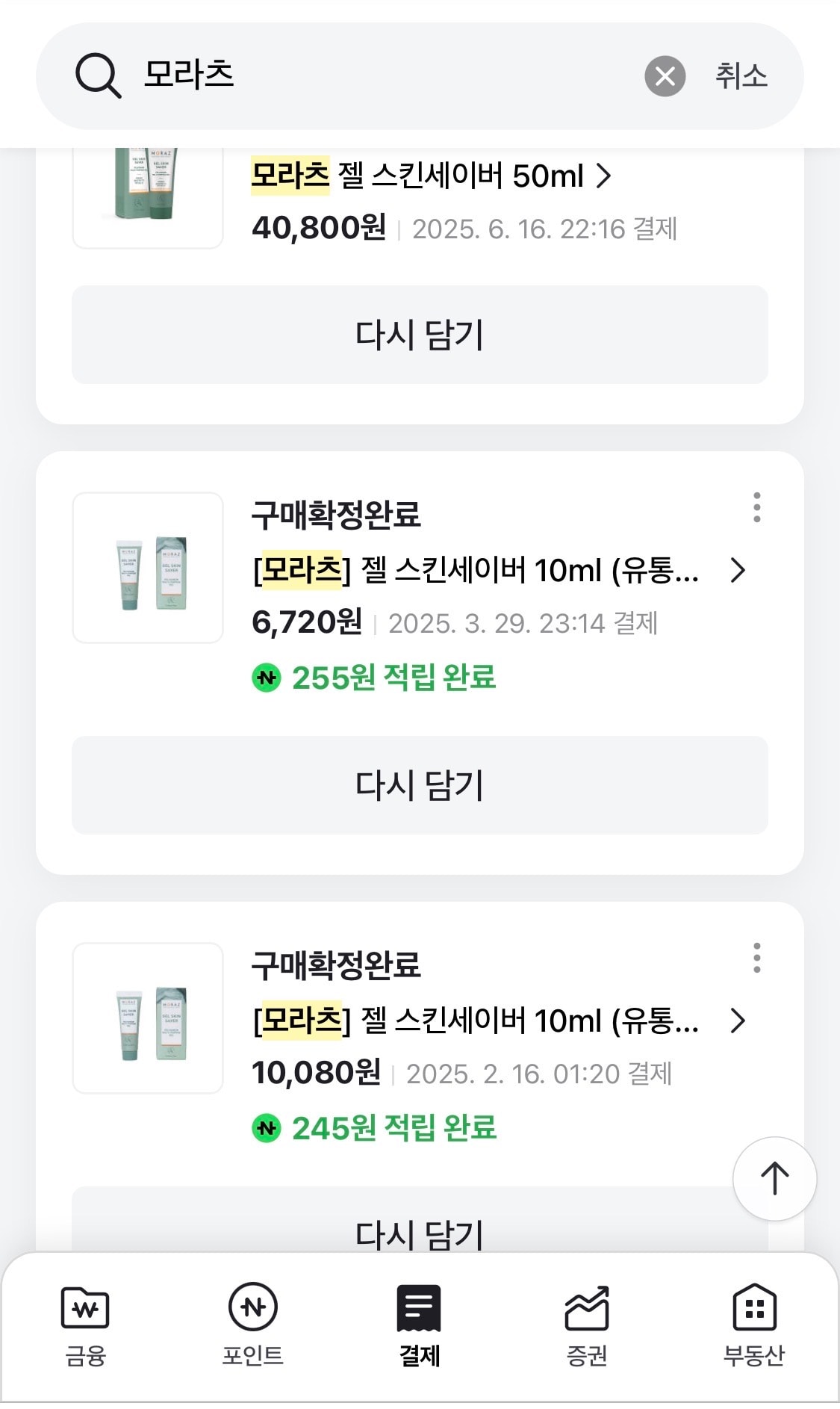Tap 취소 to cancel the search
This screenshot has width=840, height=1409.
tap(741, 75)
